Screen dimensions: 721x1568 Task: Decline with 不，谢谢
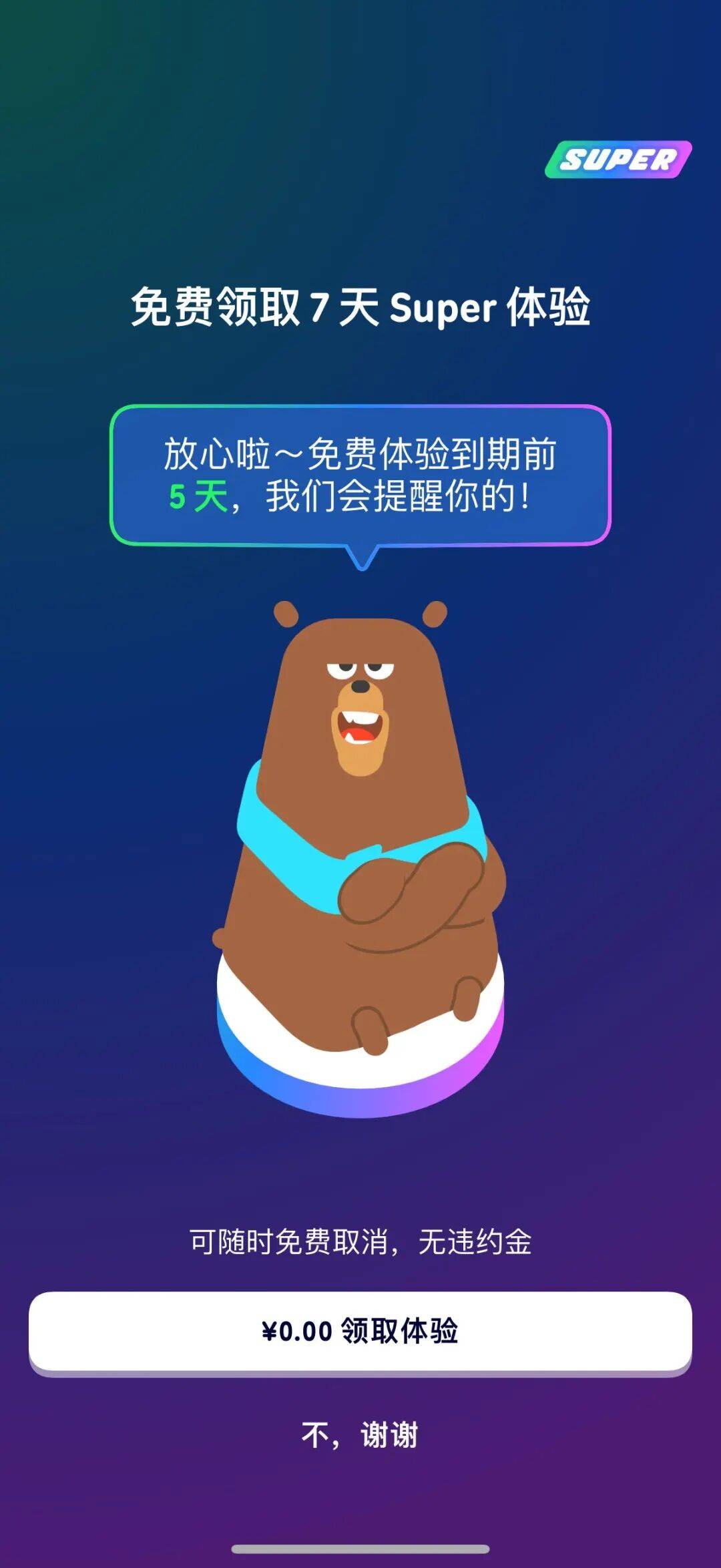[x=360, y=1434]
